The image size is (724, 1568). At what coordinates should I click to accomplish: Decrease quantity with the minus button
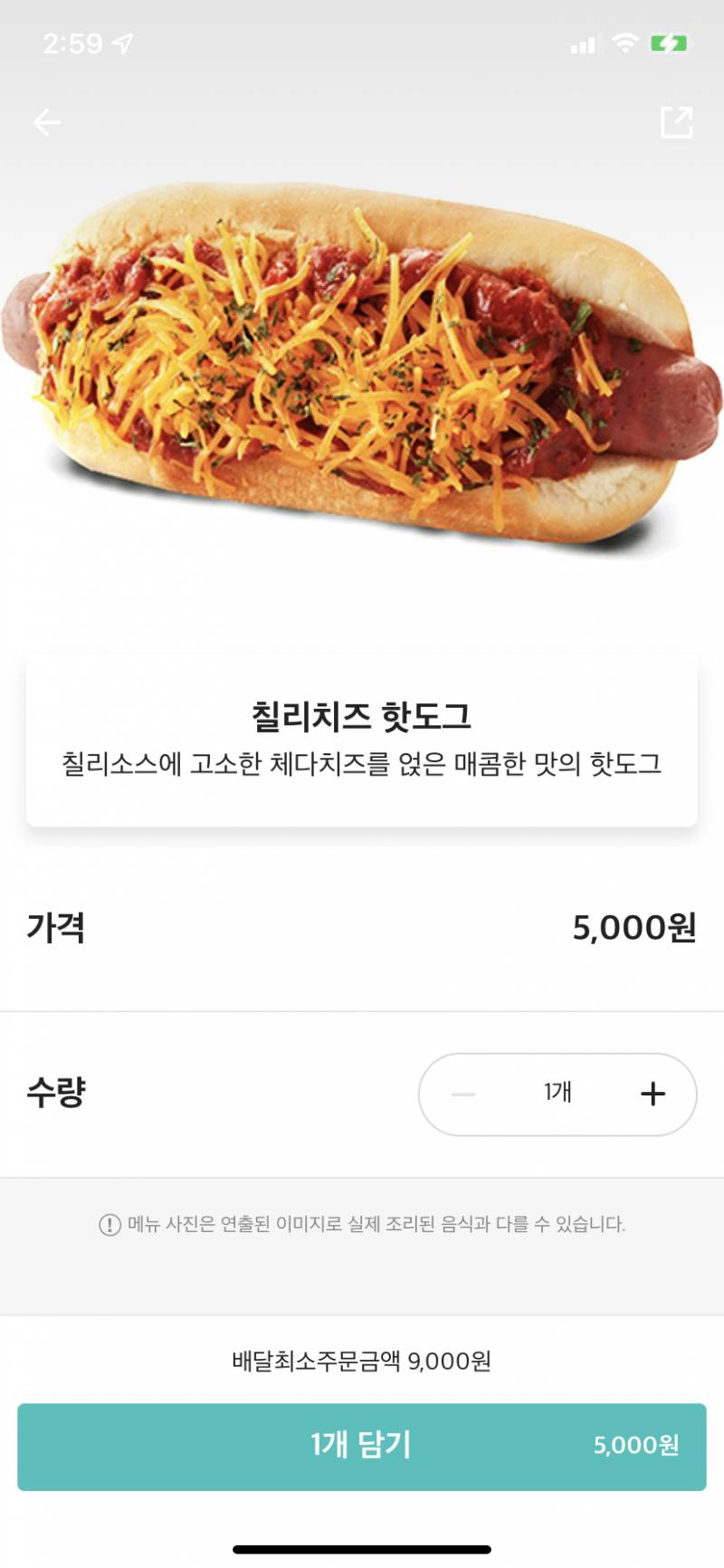(x=463, y=1094)
